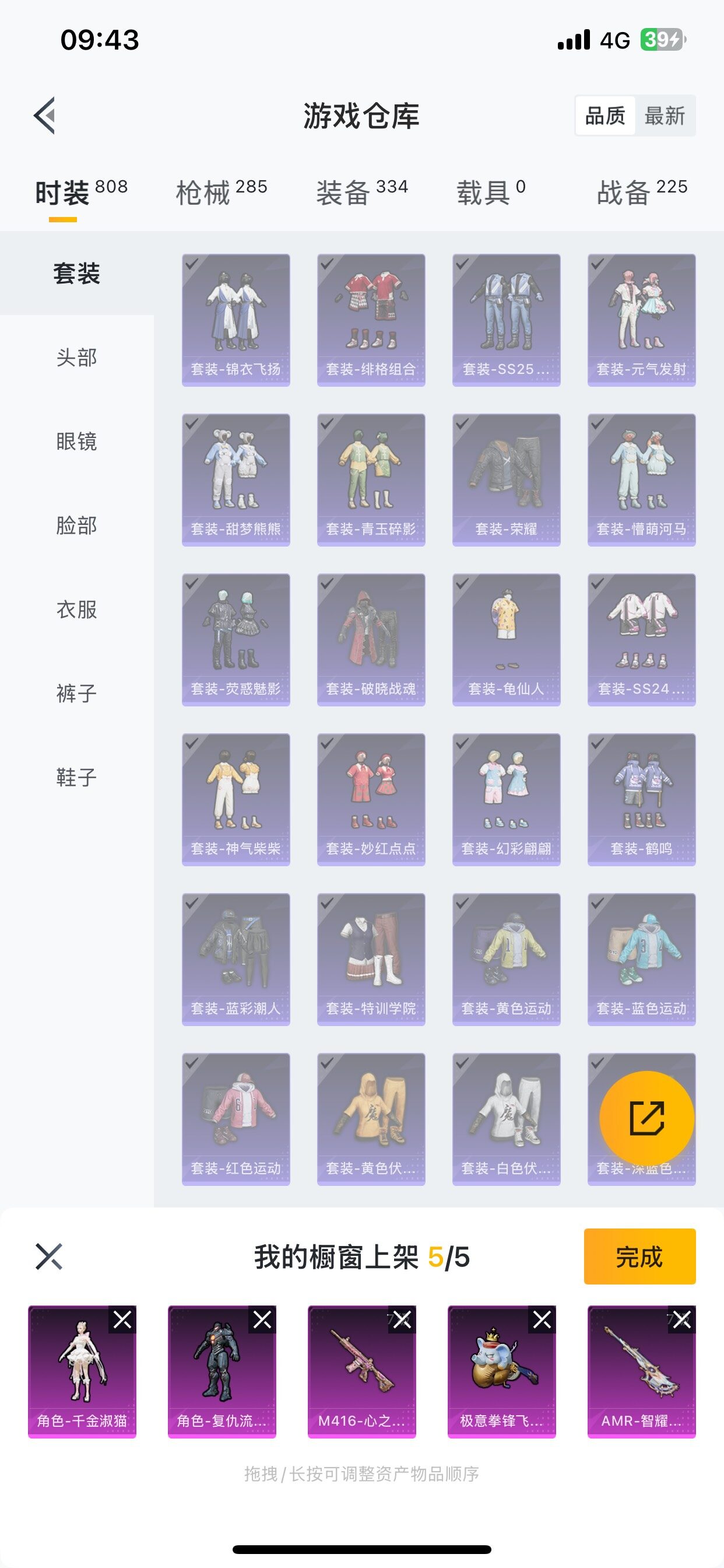The height and width of the screenshot is (1568, 724).
Task: Select the 套装-锦衣飞扬 item
Action: (236, 320)
